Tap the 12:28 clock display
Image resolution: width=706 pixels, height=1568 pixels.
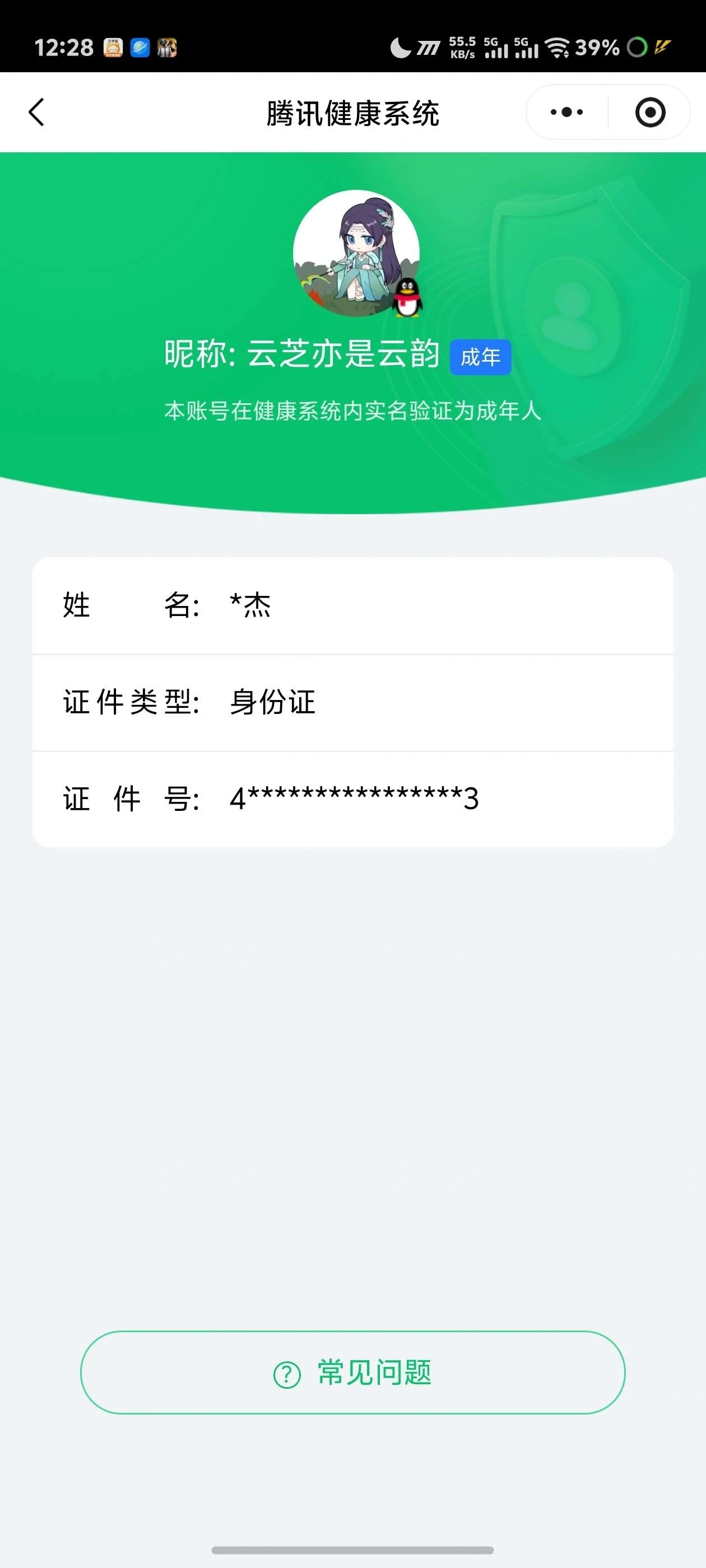tap(64, 47)
